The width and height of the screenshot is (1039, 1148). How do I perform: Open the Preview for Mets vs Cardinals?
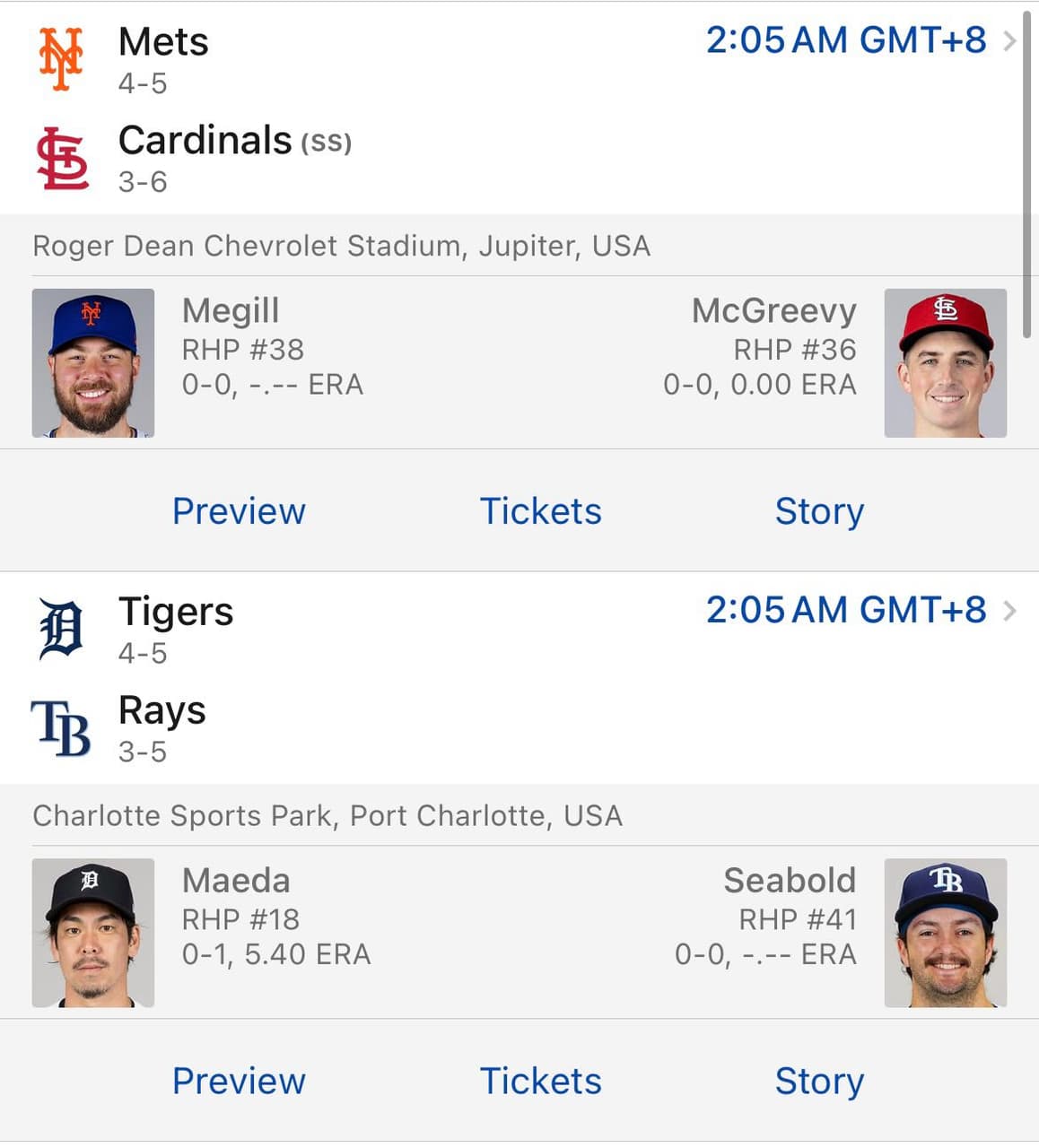[x=239, y=510]
